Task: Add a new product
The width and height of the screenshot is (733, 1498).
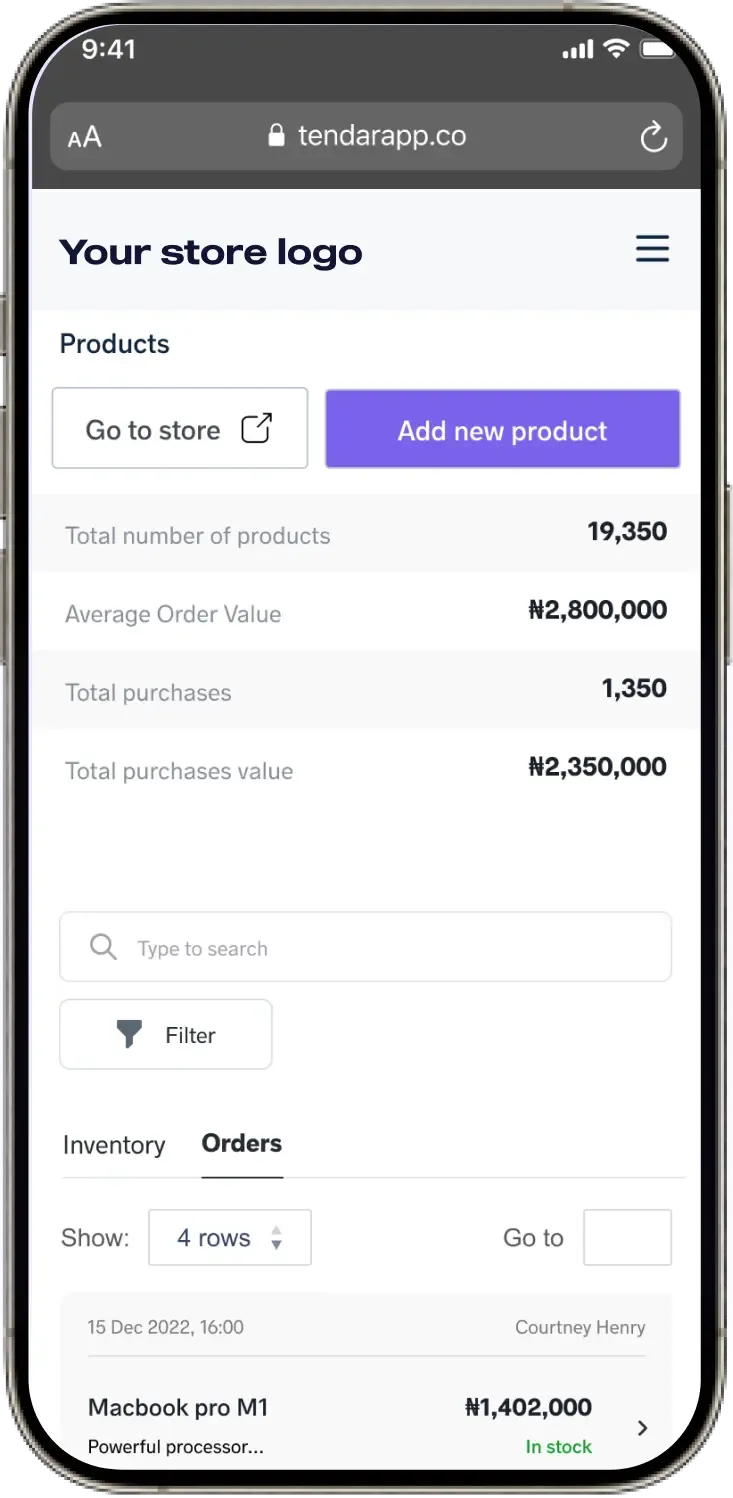Action: click(x=503, y=429)
